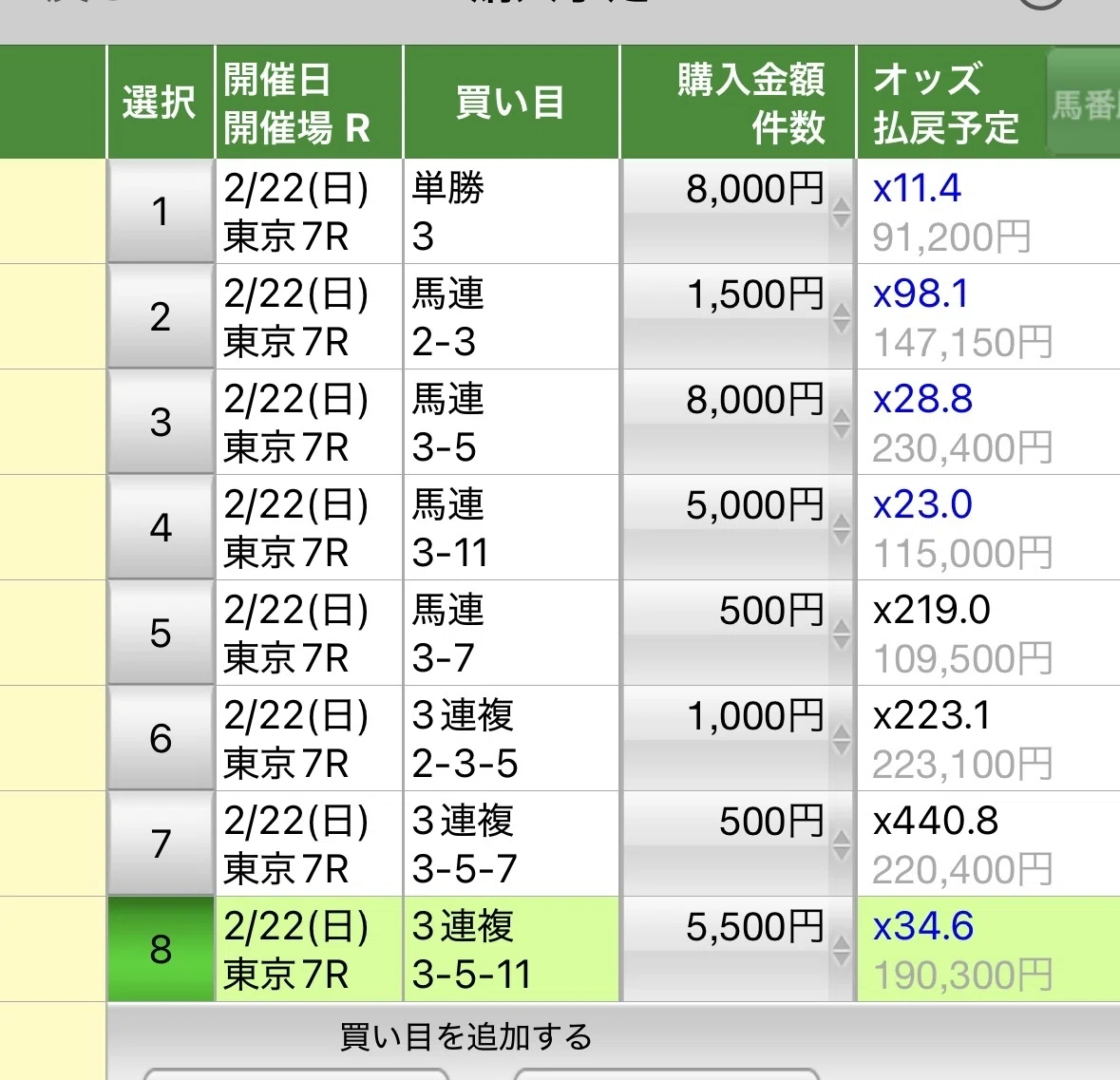Tap 買い目を追加する to add a bet
The height and width of the screenshot is (1080, 1120).
[x=465, y=1036]
